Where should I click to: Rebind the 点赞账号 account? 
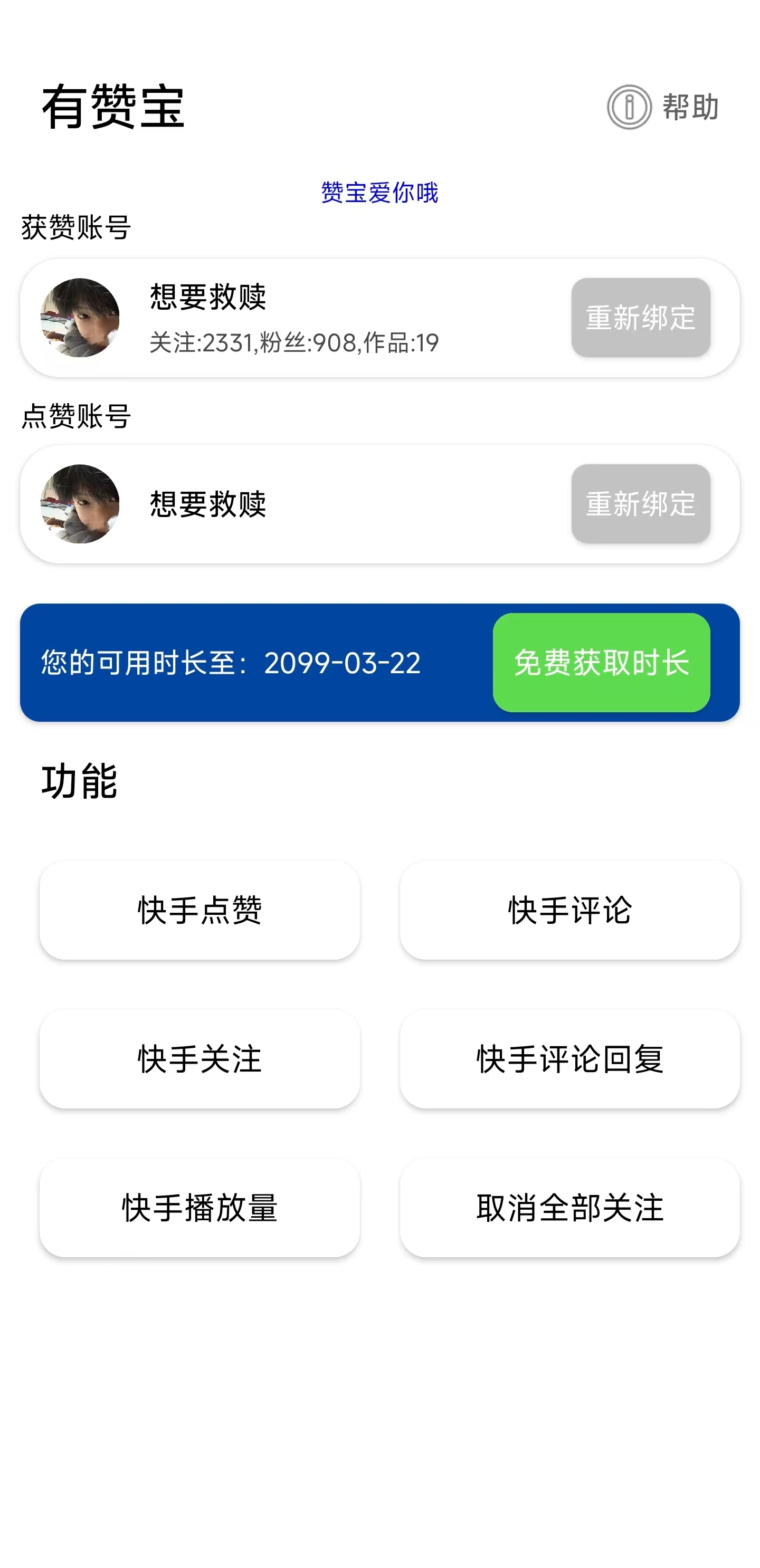640,504
